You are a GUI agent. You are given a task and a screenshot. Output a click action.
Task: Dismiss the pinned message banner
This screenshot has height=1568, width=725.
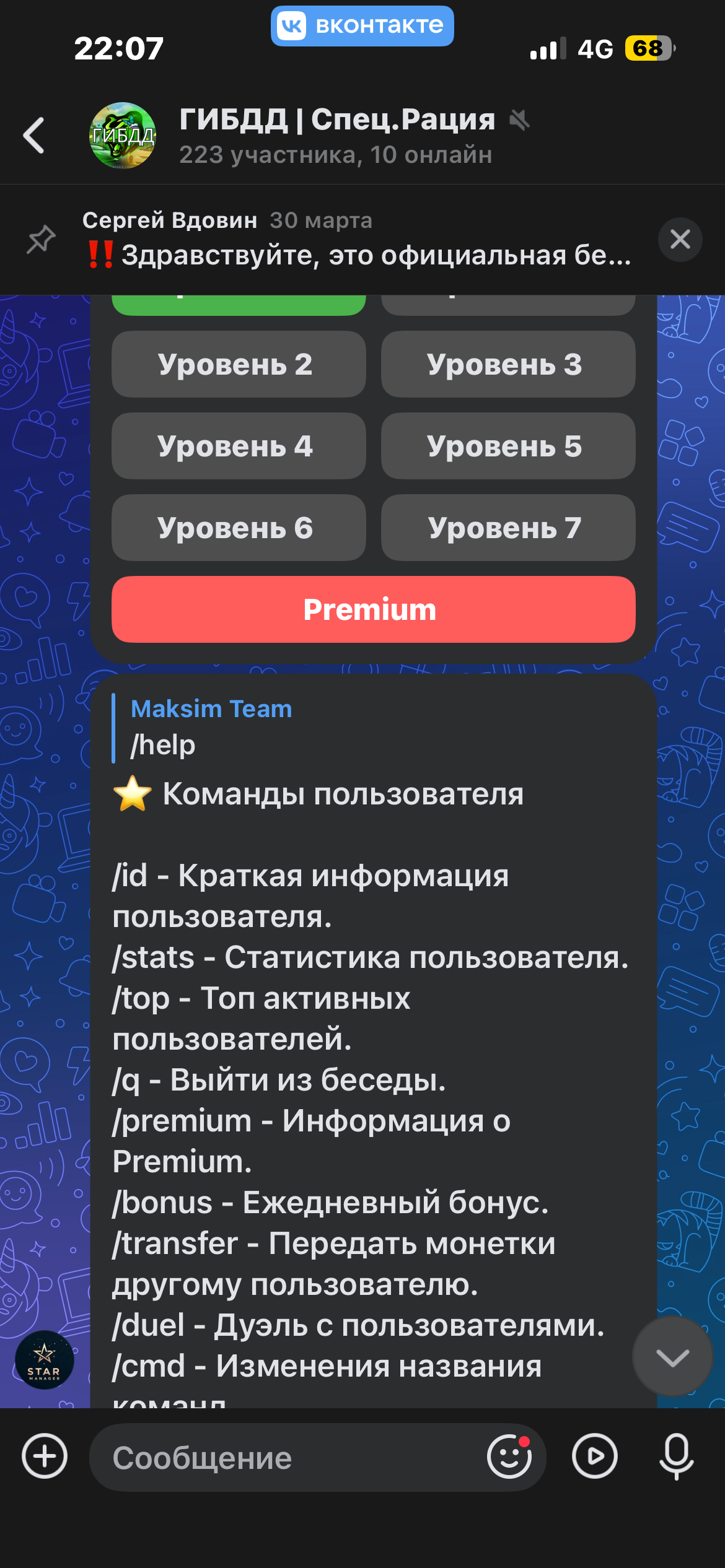[680, 240]
